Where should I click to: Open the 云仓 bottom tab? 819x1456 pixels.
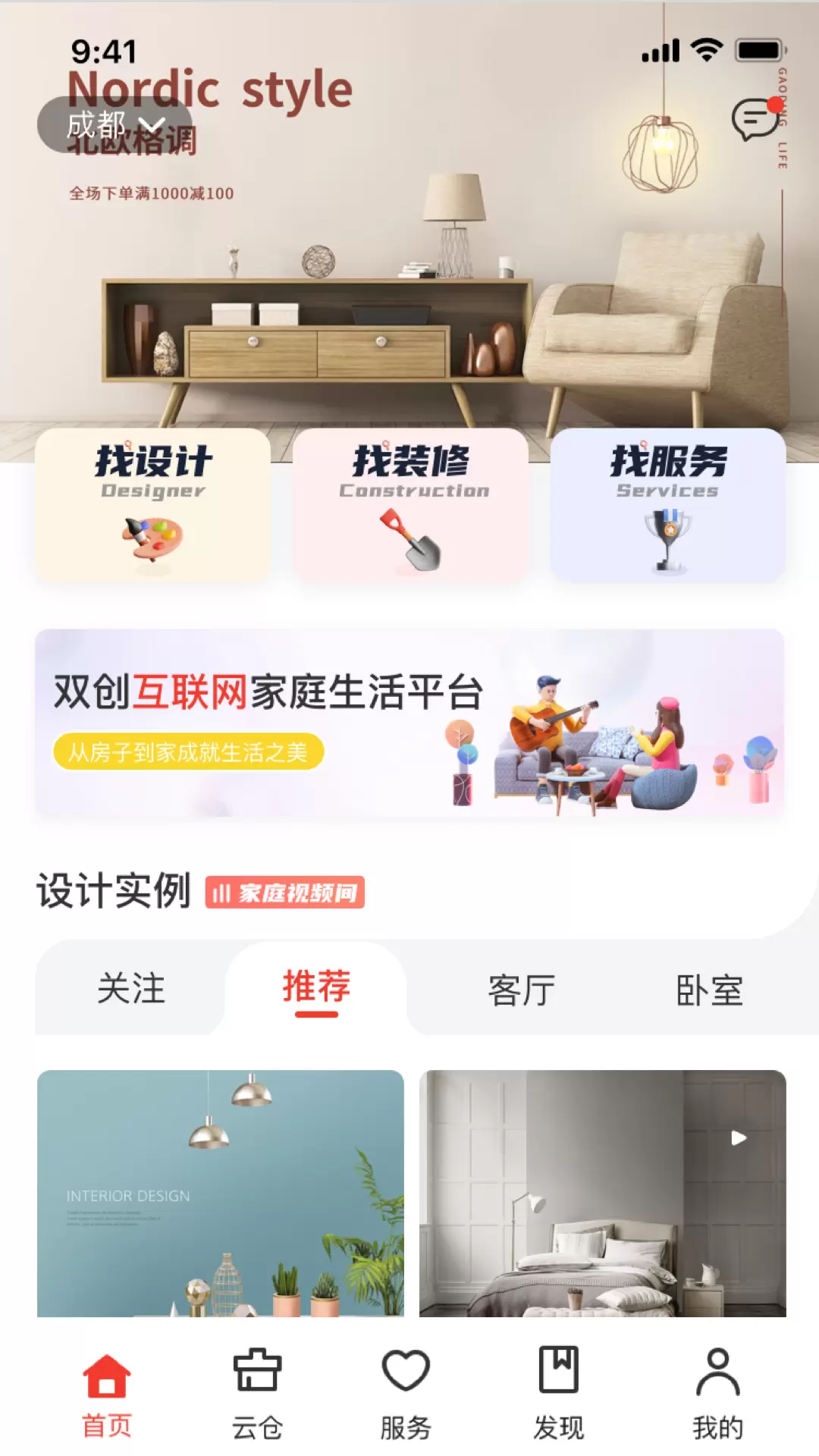pos(257,1394)
